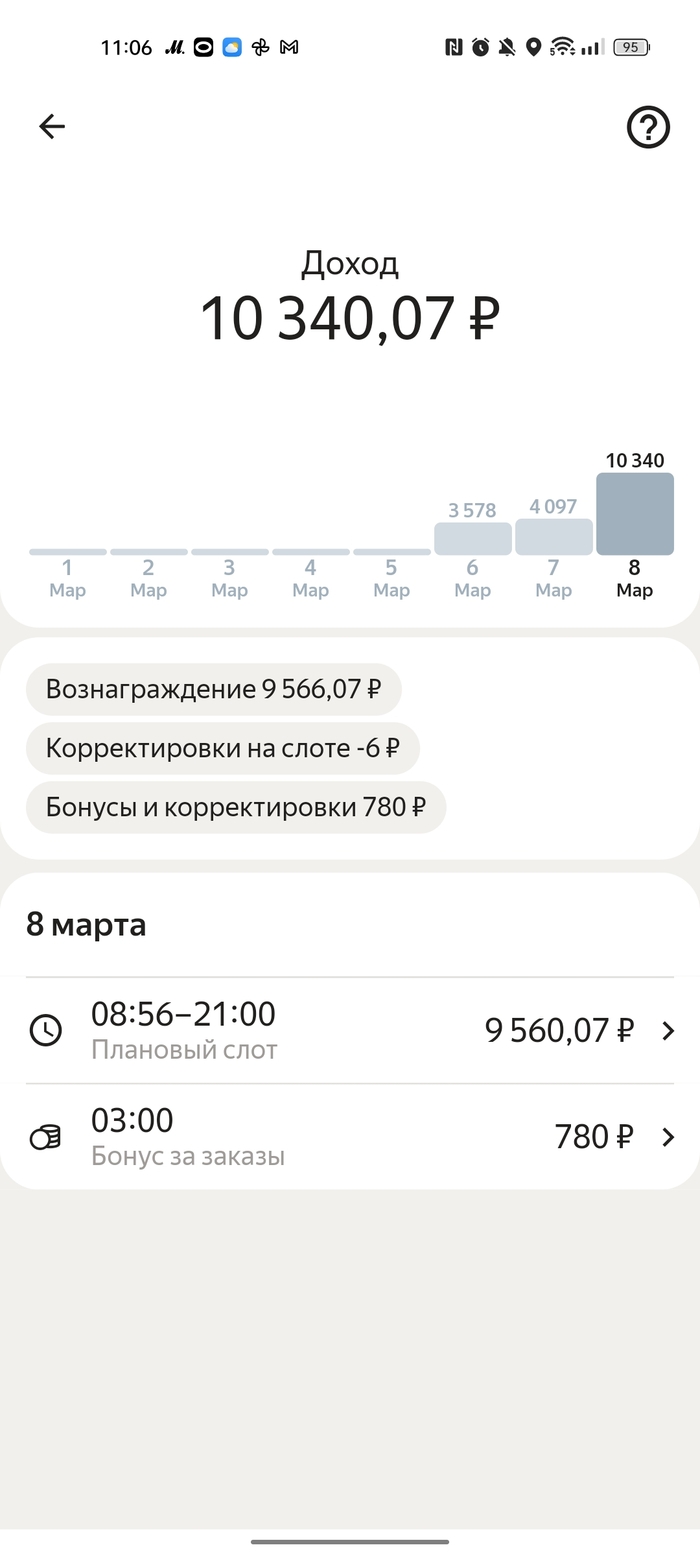
Task: Select the 8 Мар bar in chart
Action: [x=635, y=514]
